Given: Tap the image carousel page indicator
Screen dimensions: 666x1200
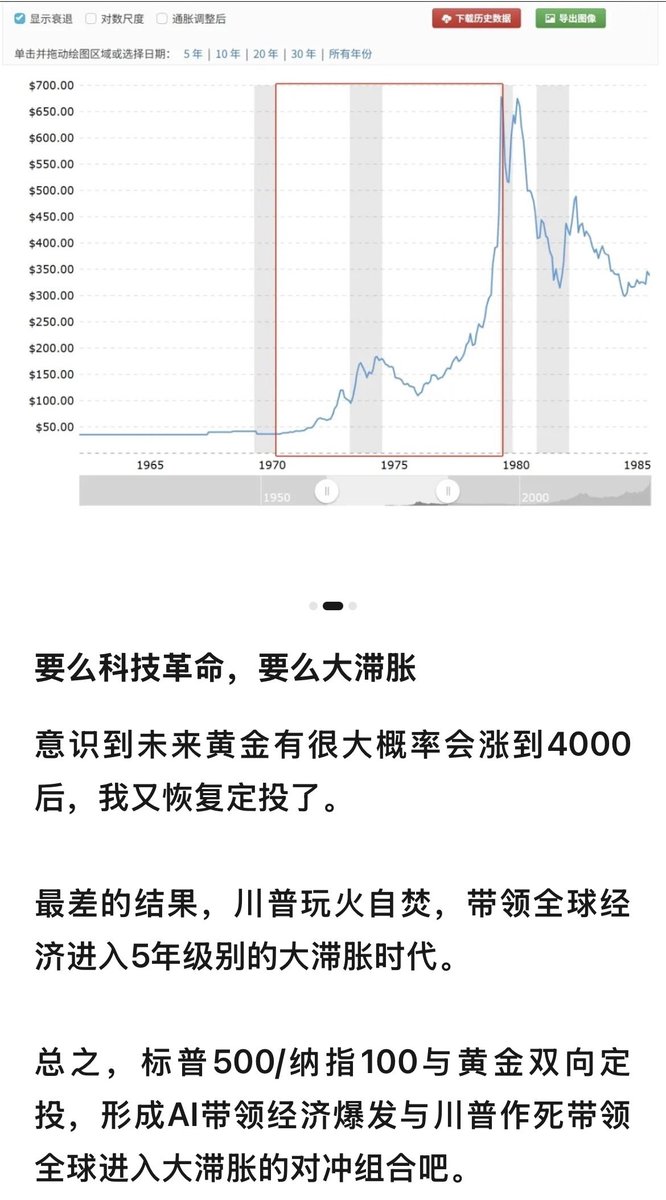Looking at the screenshot, I should (x=333, y=606).
